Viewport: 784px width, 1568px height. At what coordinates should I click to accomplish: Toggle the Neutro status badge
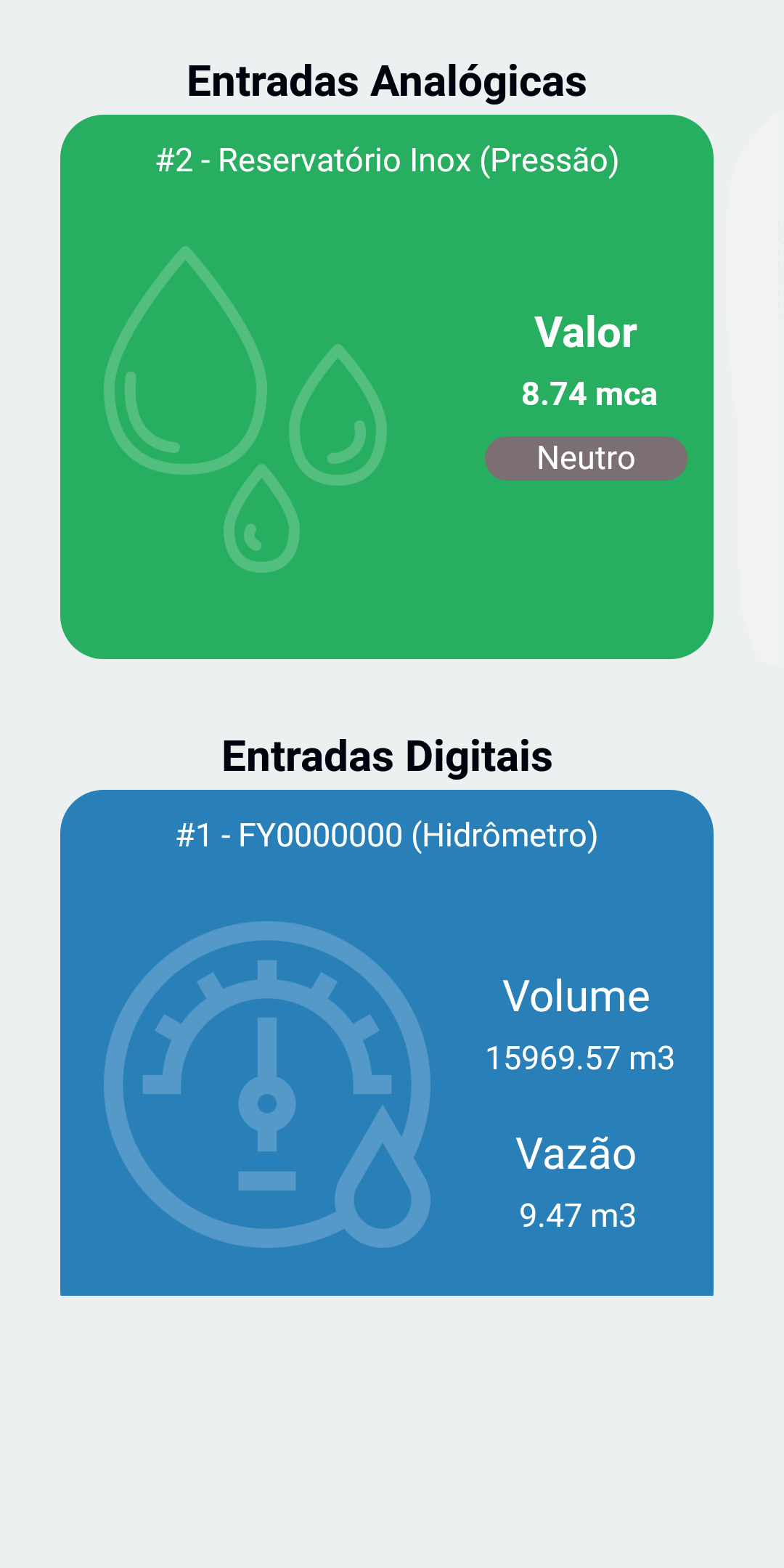pyautogui.click(x=587, y=458)
